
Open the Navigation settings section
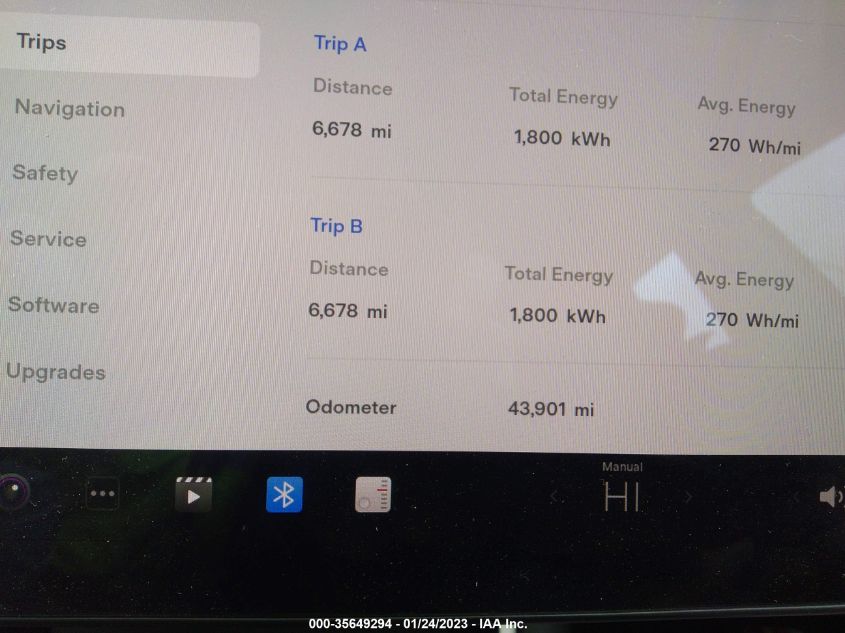tap(70, 109)
